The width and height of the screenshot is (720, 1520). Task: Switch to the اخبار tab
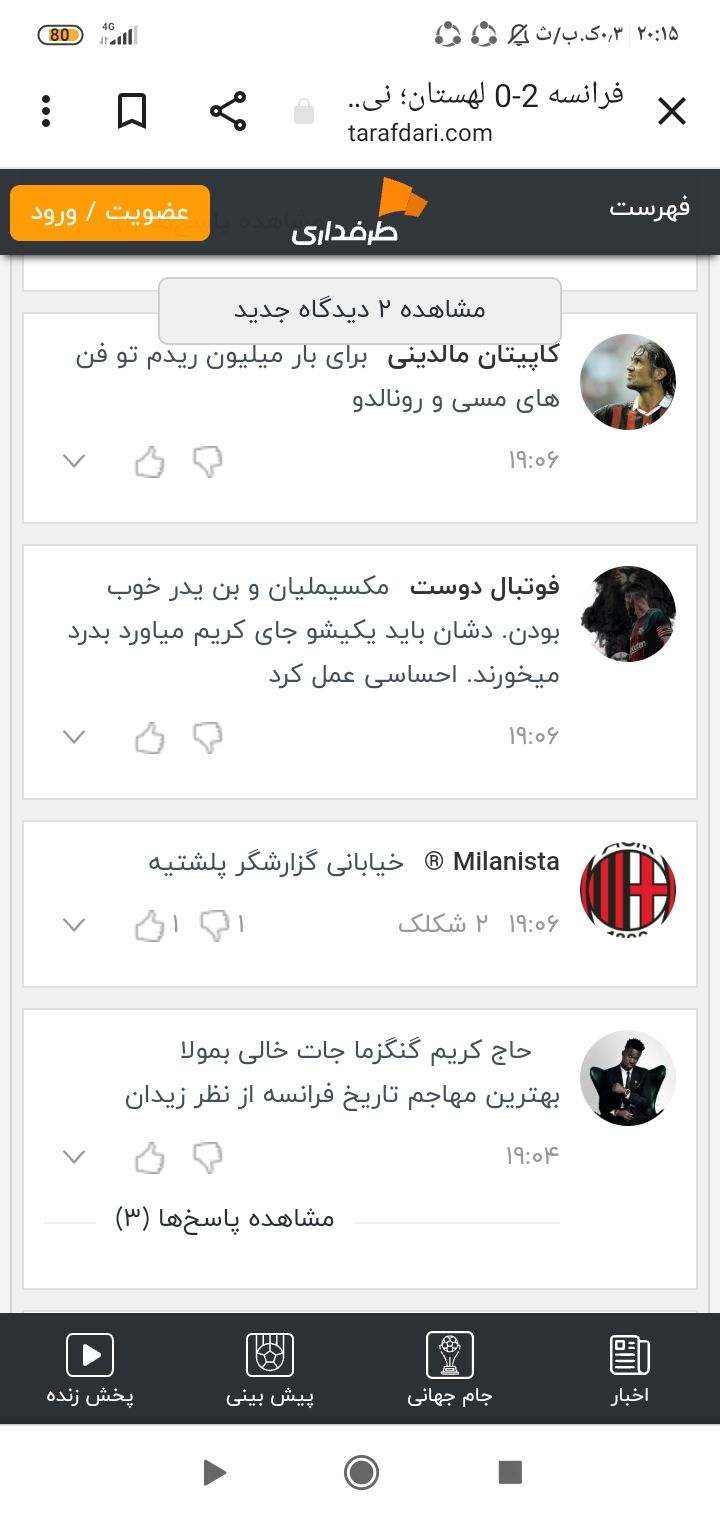click(x=630, y=1369)
